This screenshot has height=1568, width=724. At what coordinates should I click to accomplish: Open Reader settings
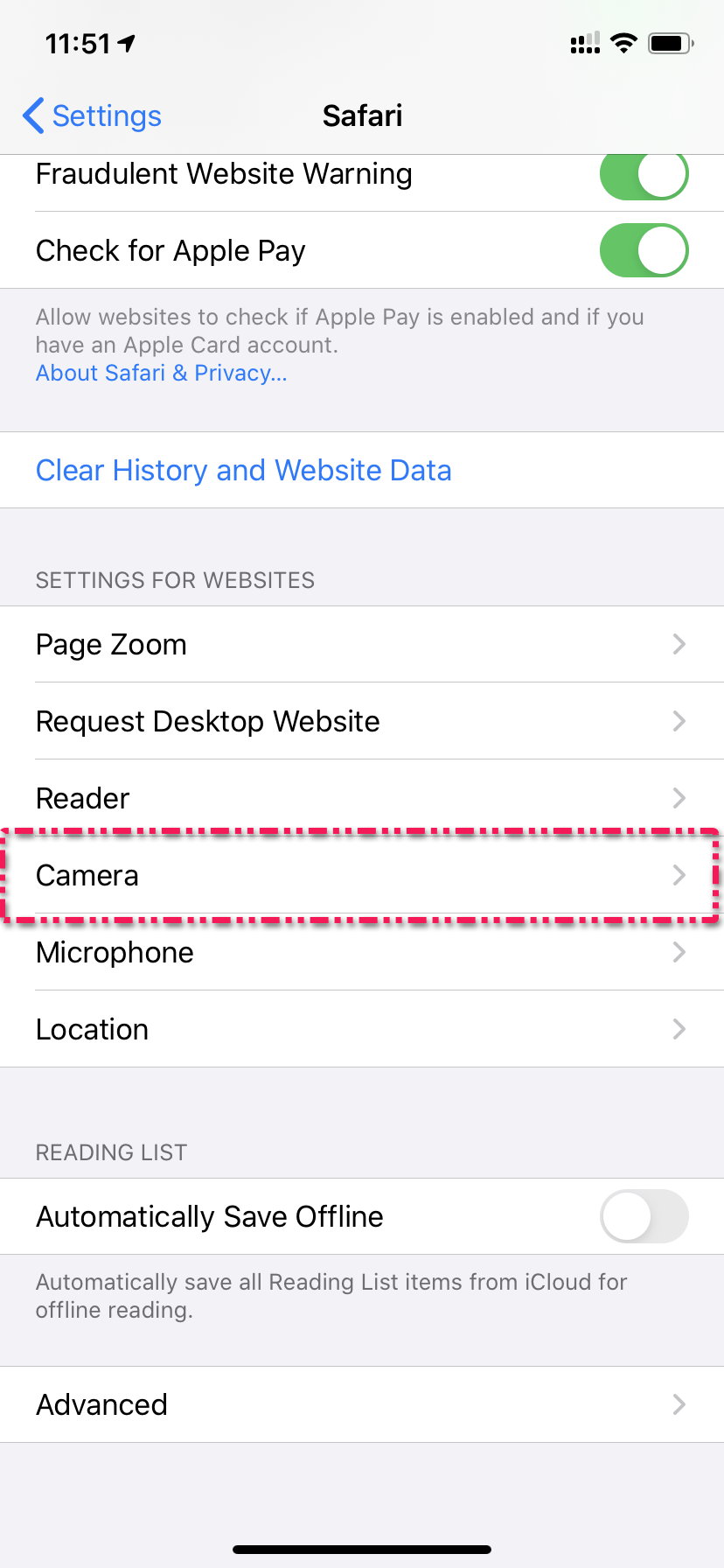(x=362, y=798)
